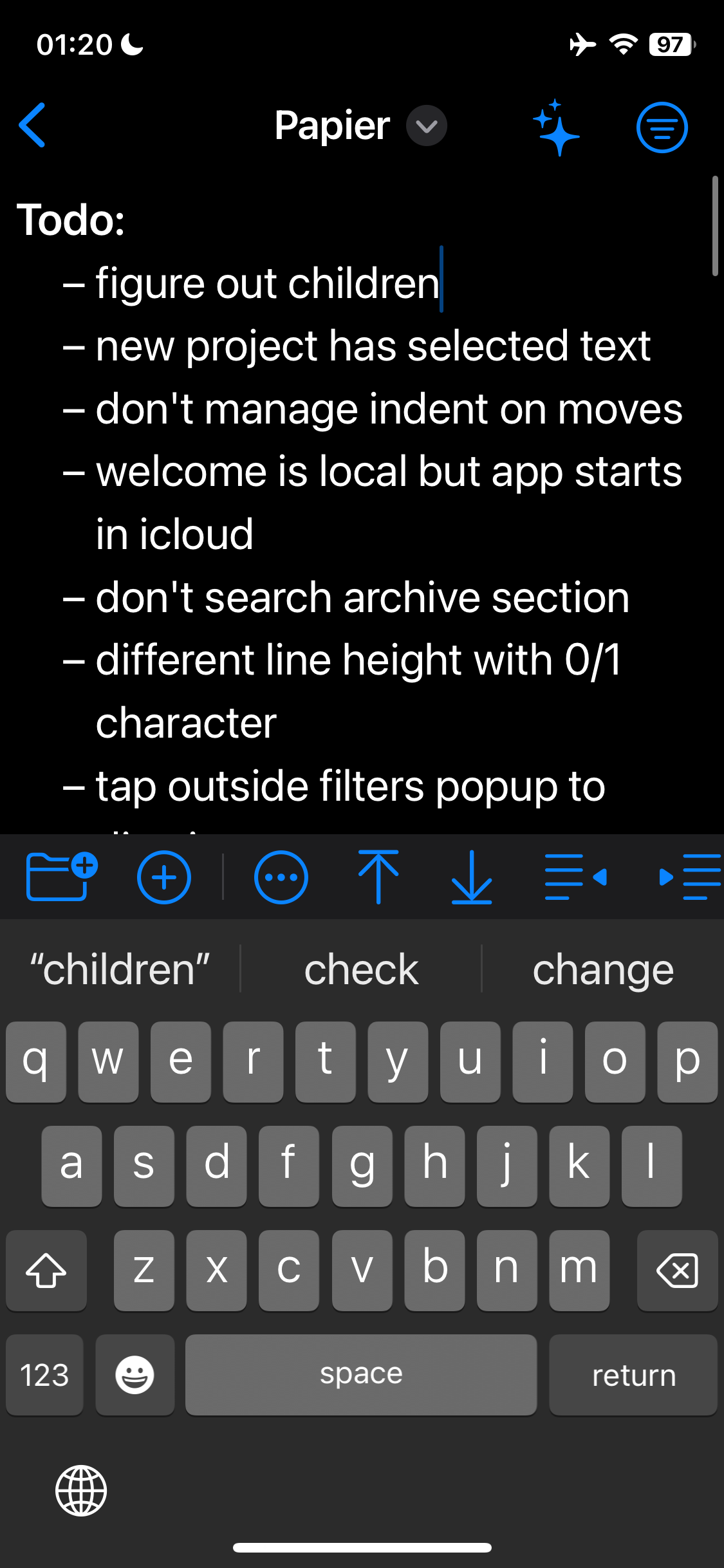Move the current line up

[x=378, y=877]
